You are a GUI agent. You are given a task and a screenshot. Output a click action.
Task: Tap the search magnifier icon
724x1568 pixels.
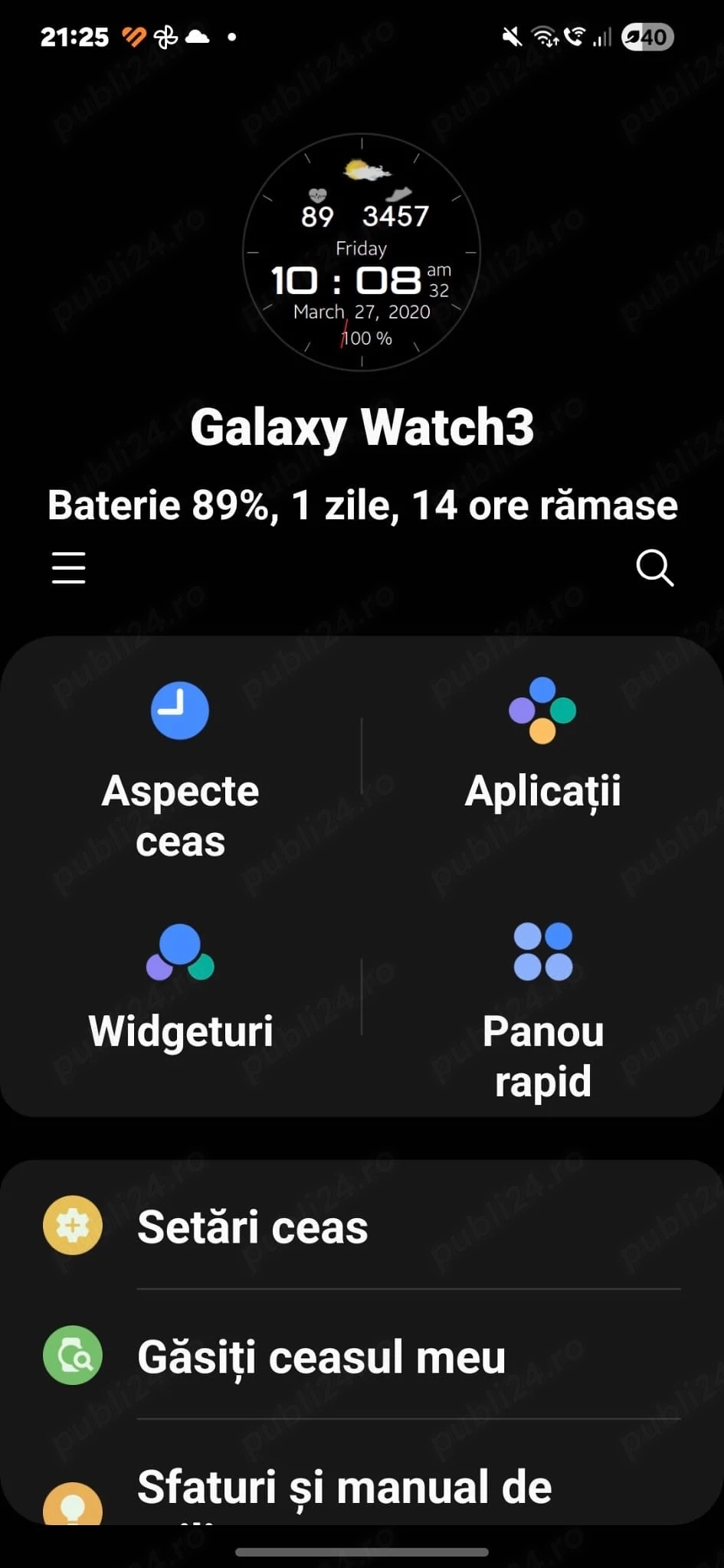pos(655,568)
